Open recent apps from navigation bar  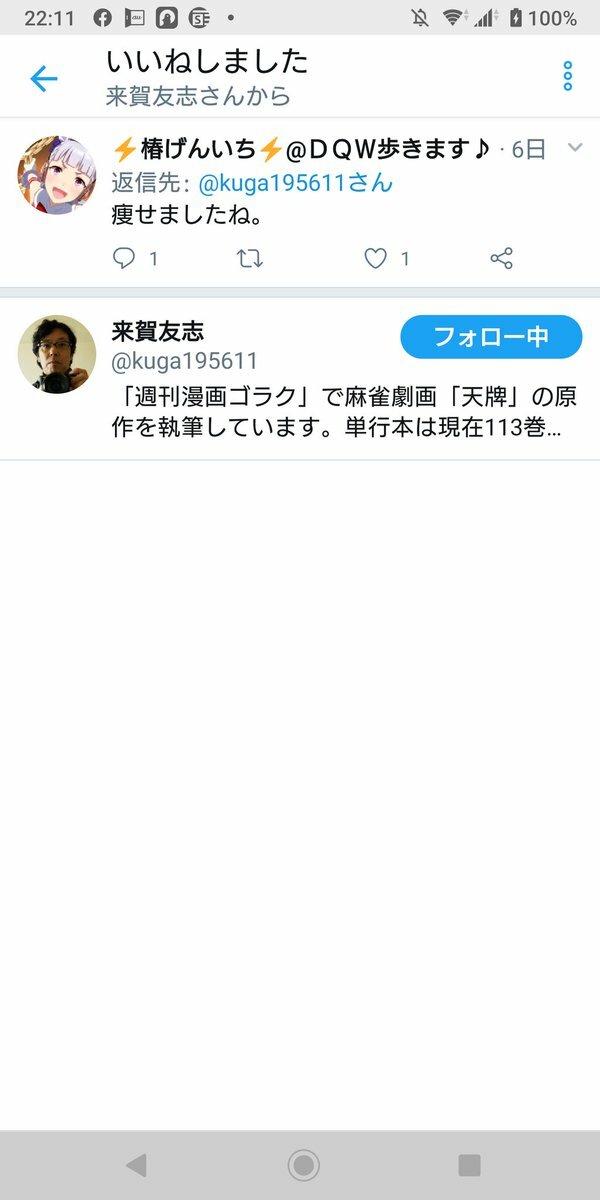point(469,1165)
